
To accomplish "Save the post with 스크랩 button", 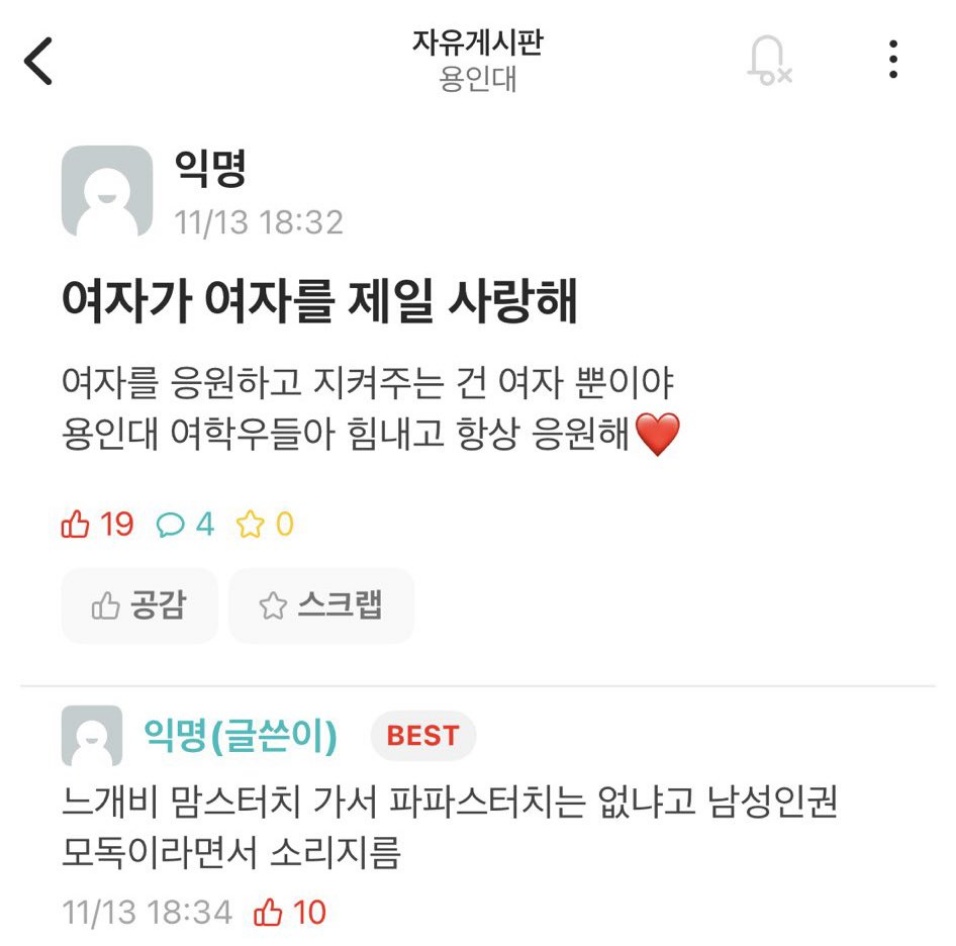I will click(321, 605).
